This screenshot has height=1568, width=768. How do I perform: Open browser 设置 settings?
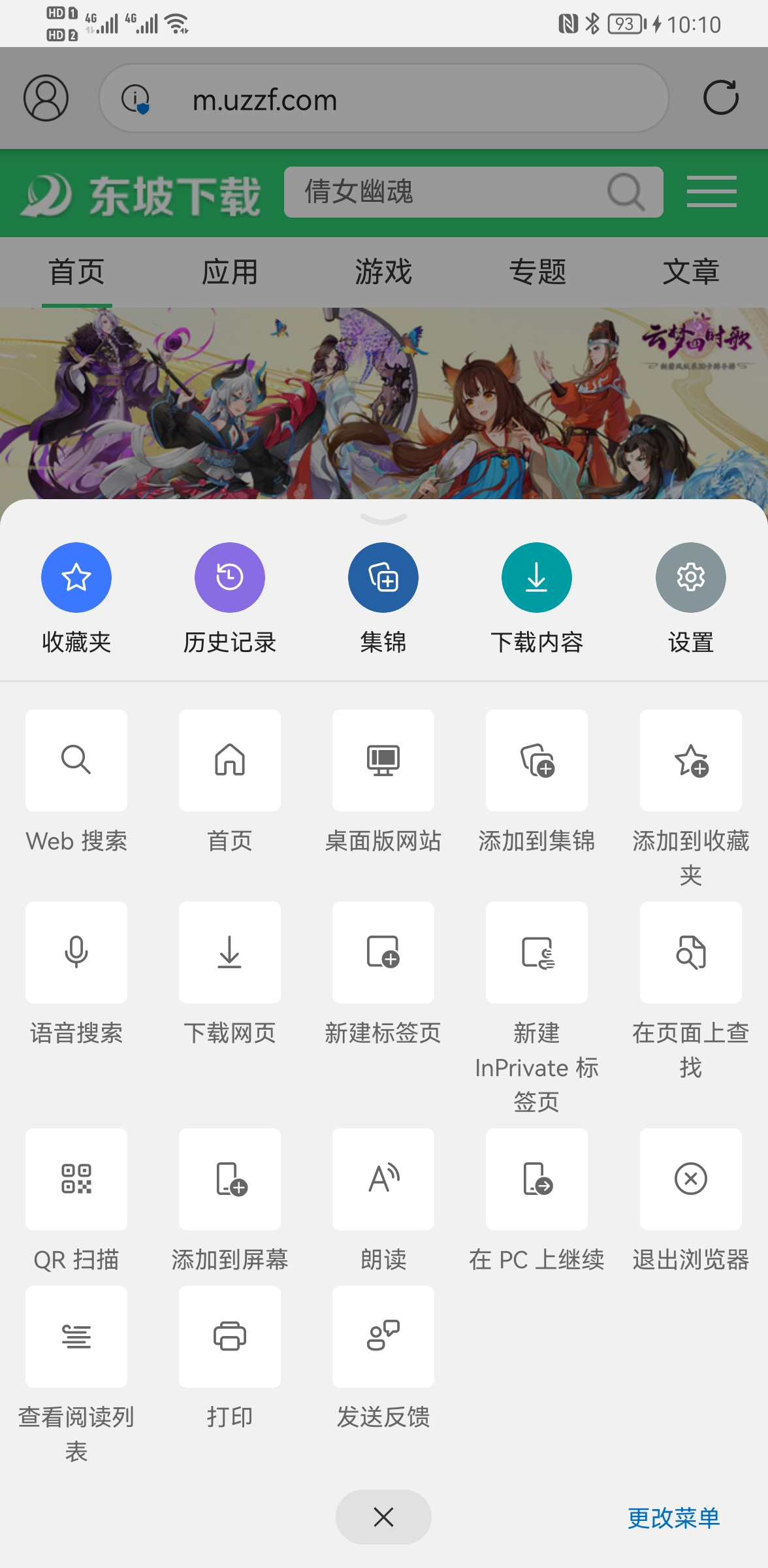point(690,578)
